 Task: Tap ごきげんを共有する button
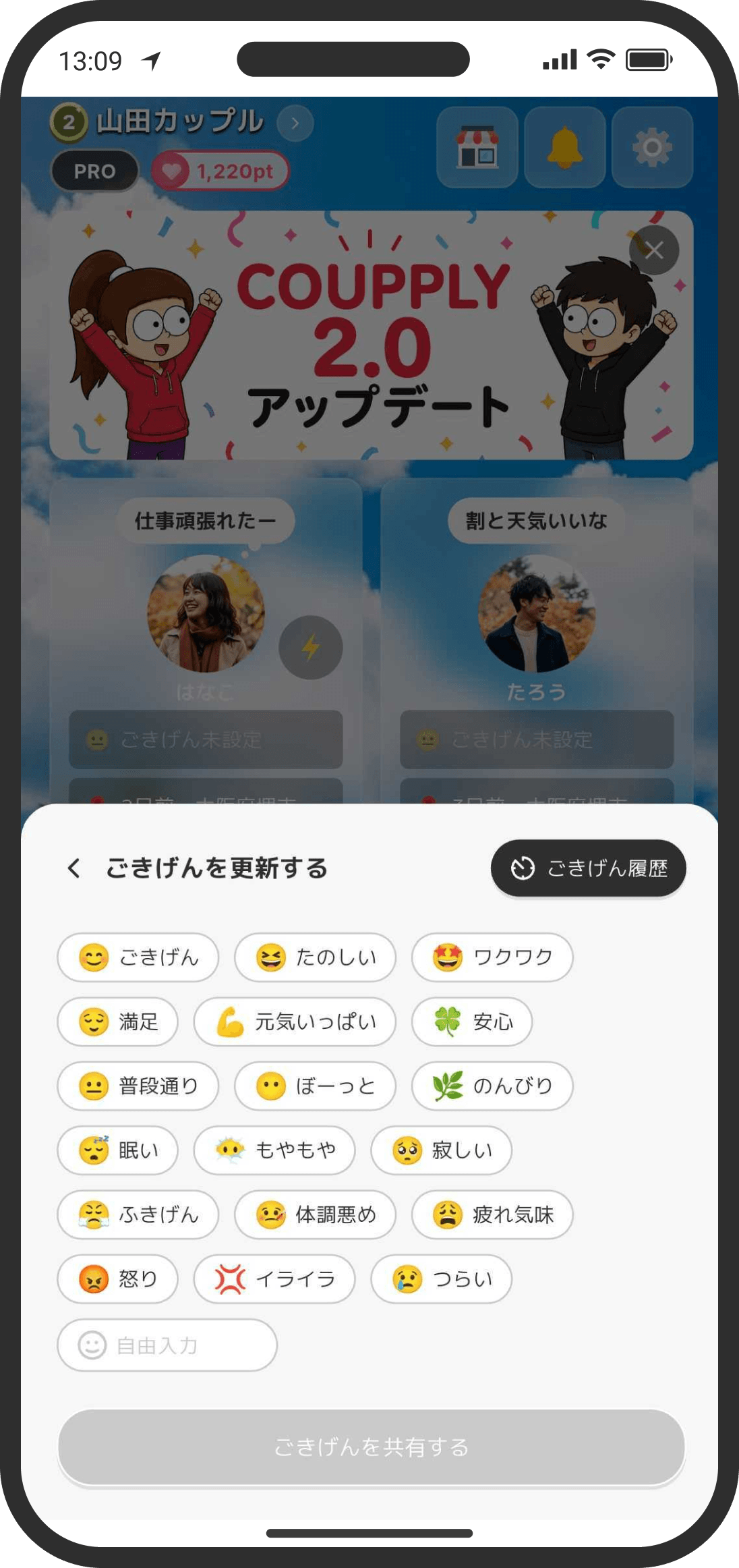[x=372, y=1447]
